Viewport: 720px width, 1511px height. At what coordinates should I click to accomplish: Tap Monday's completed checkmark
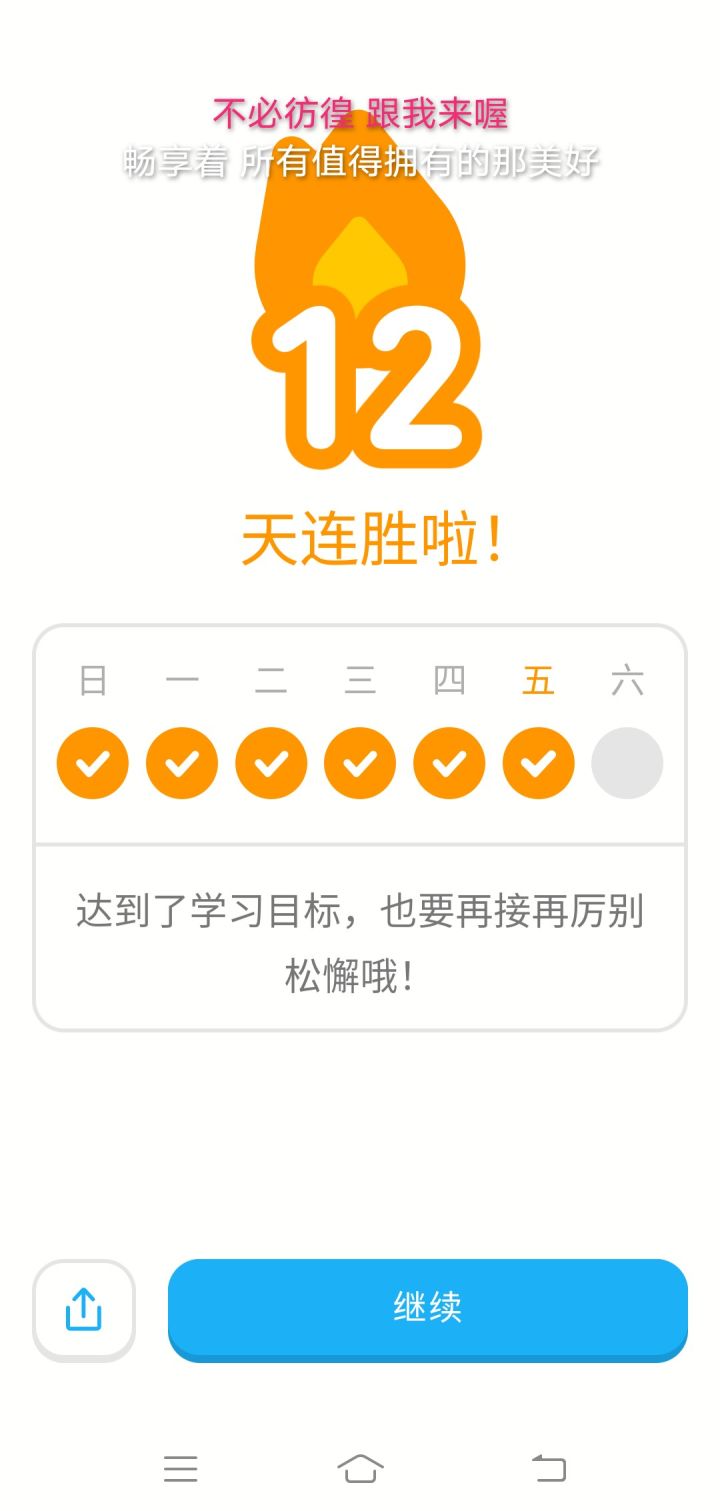coord(181,763)
